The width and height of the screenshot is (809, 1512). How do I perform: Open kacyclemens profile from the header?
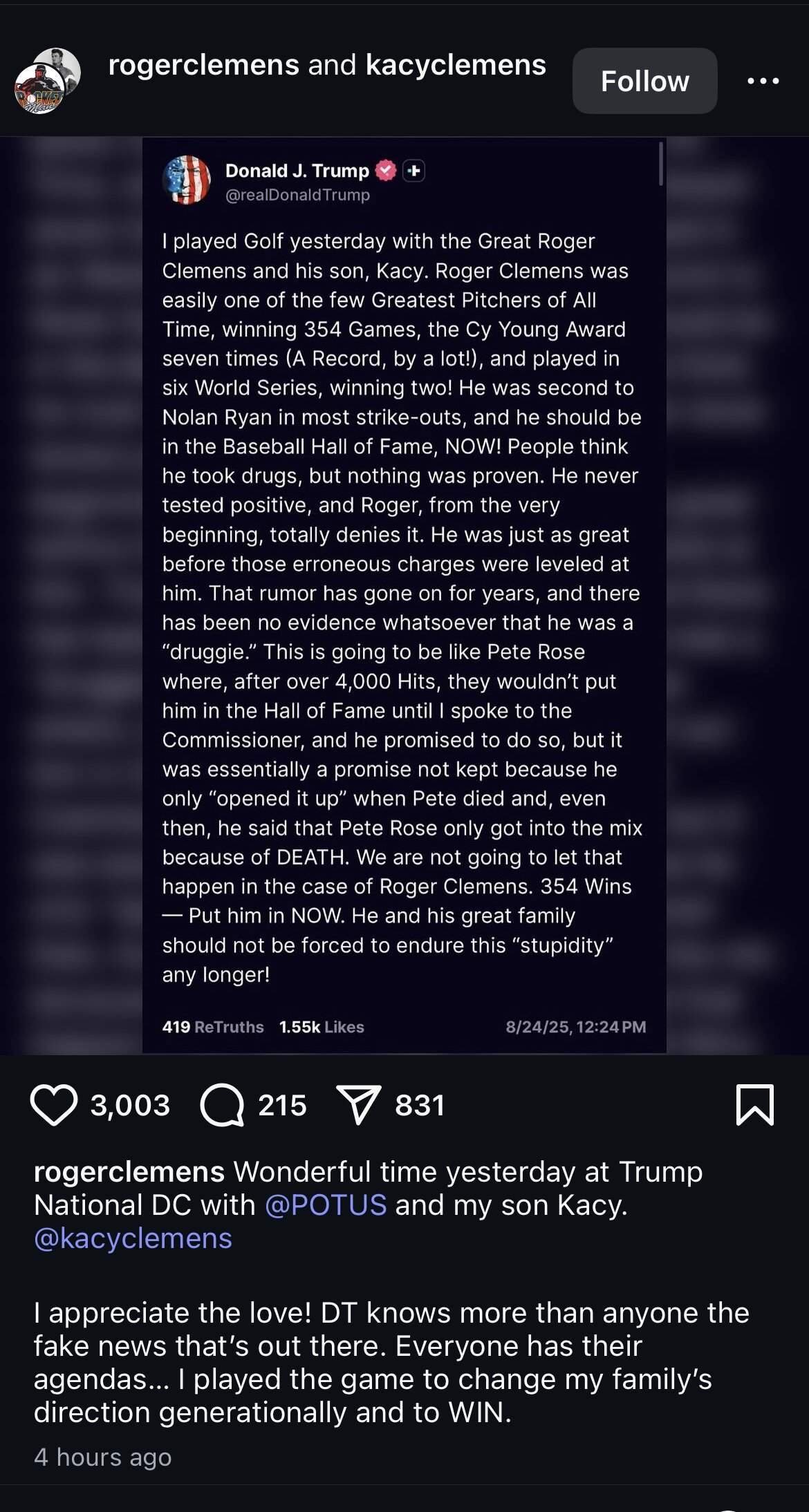[x=456, y=65]
